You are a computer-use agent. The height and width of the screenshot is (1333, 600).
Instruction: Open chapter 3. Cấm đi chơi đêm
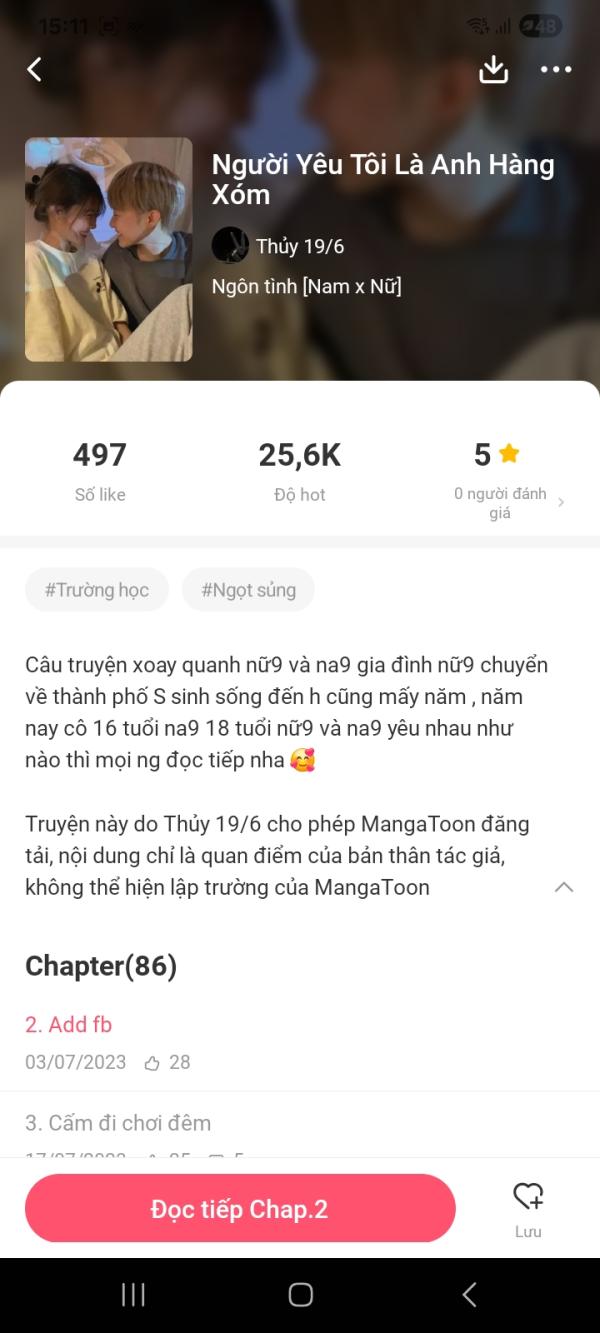(x=118, y=1123)
